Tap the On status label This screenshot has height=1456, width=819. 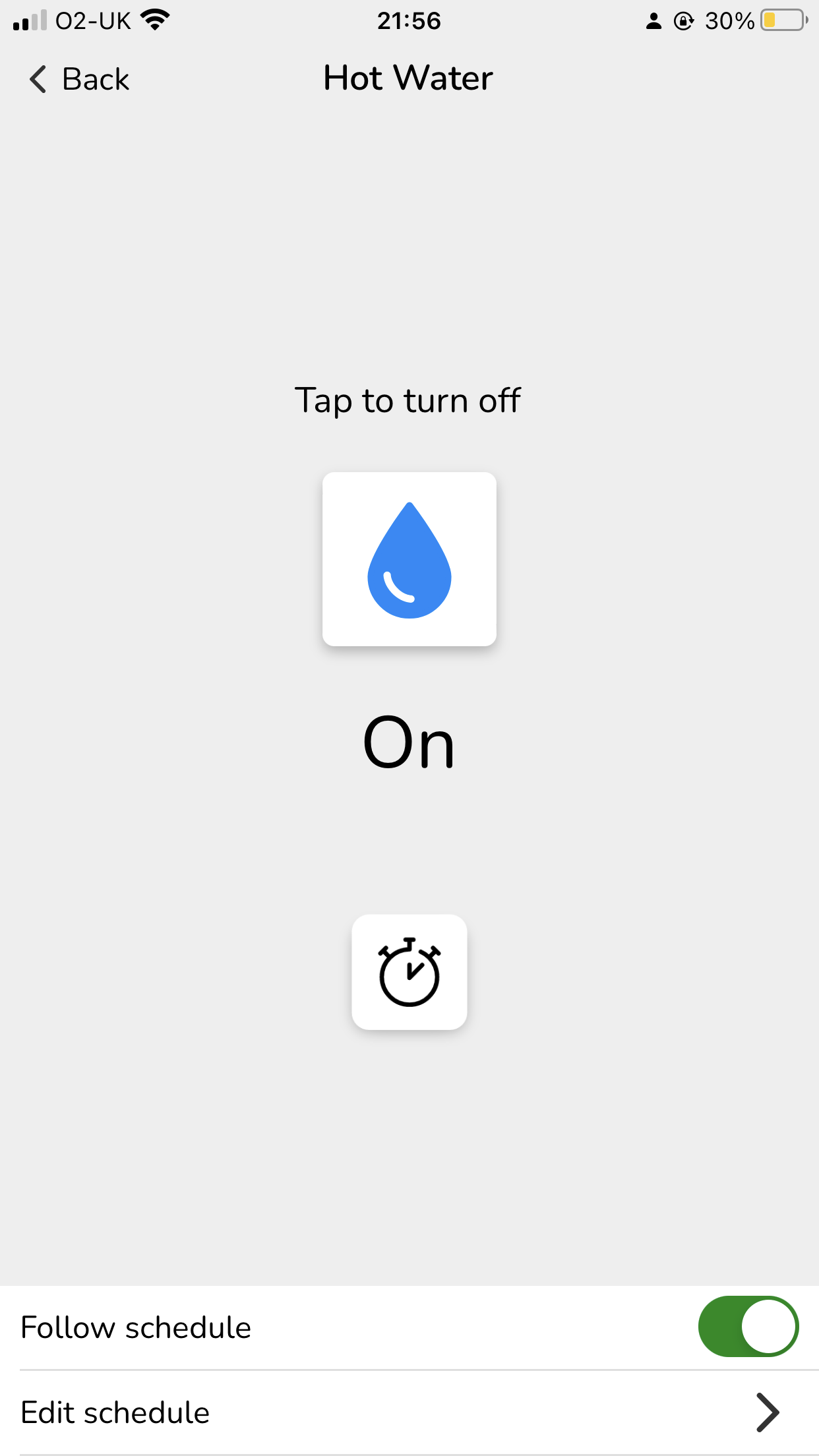point(409,744)
